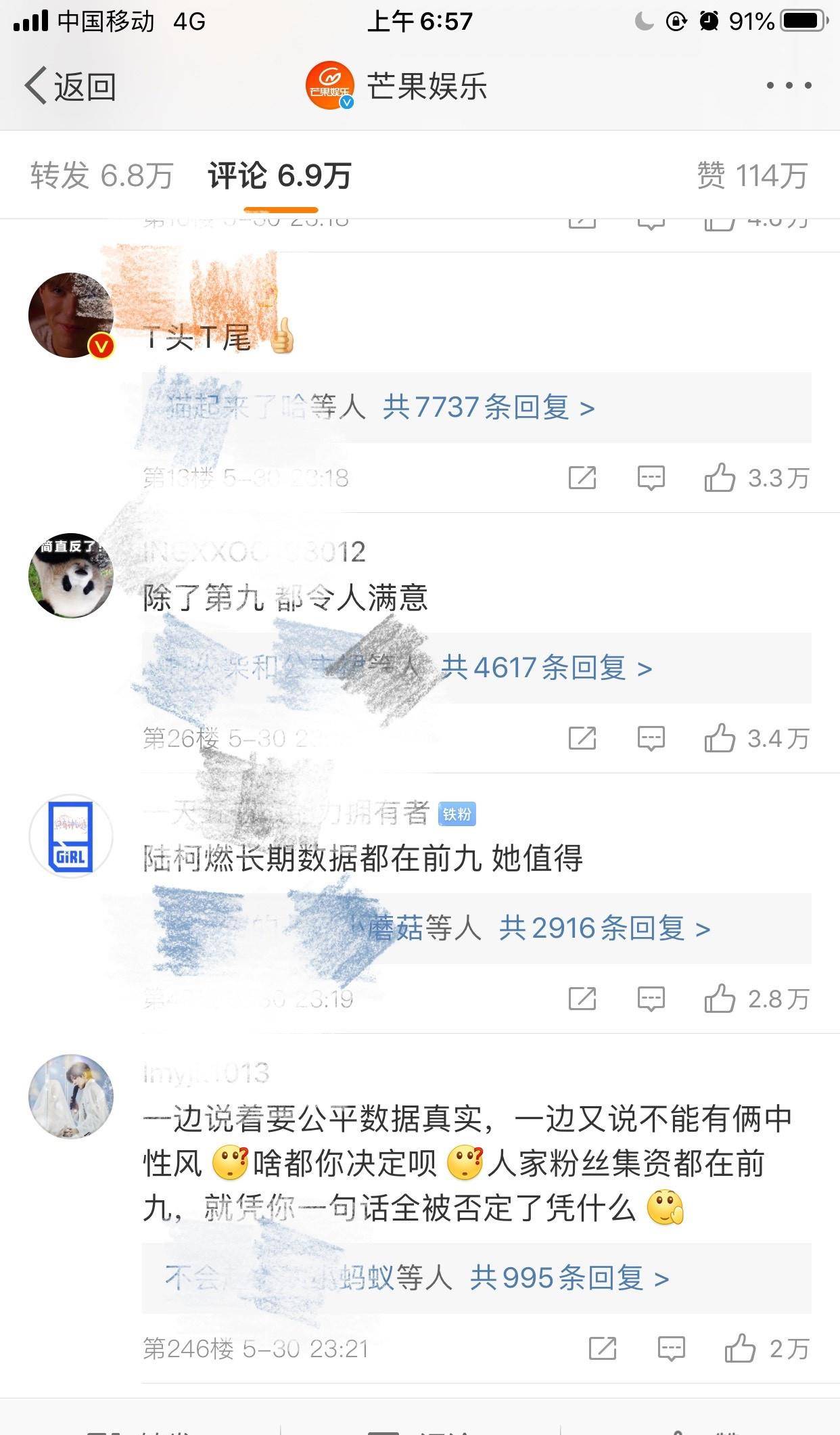Like the comment 除了第九 都令人满意
840x1435 pixels.
(720, 738)
